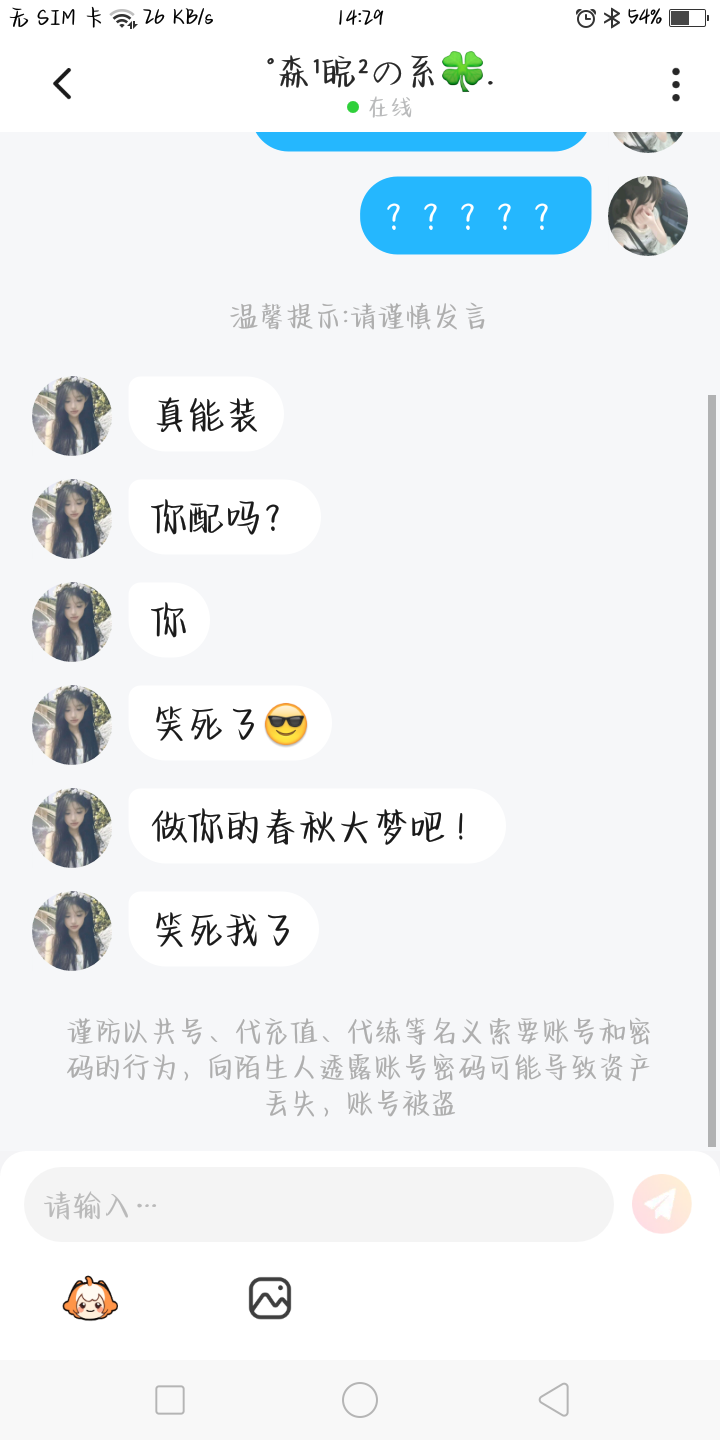Send the message with paper plane
This screenshot has width=720, height=1440.
661,1204
